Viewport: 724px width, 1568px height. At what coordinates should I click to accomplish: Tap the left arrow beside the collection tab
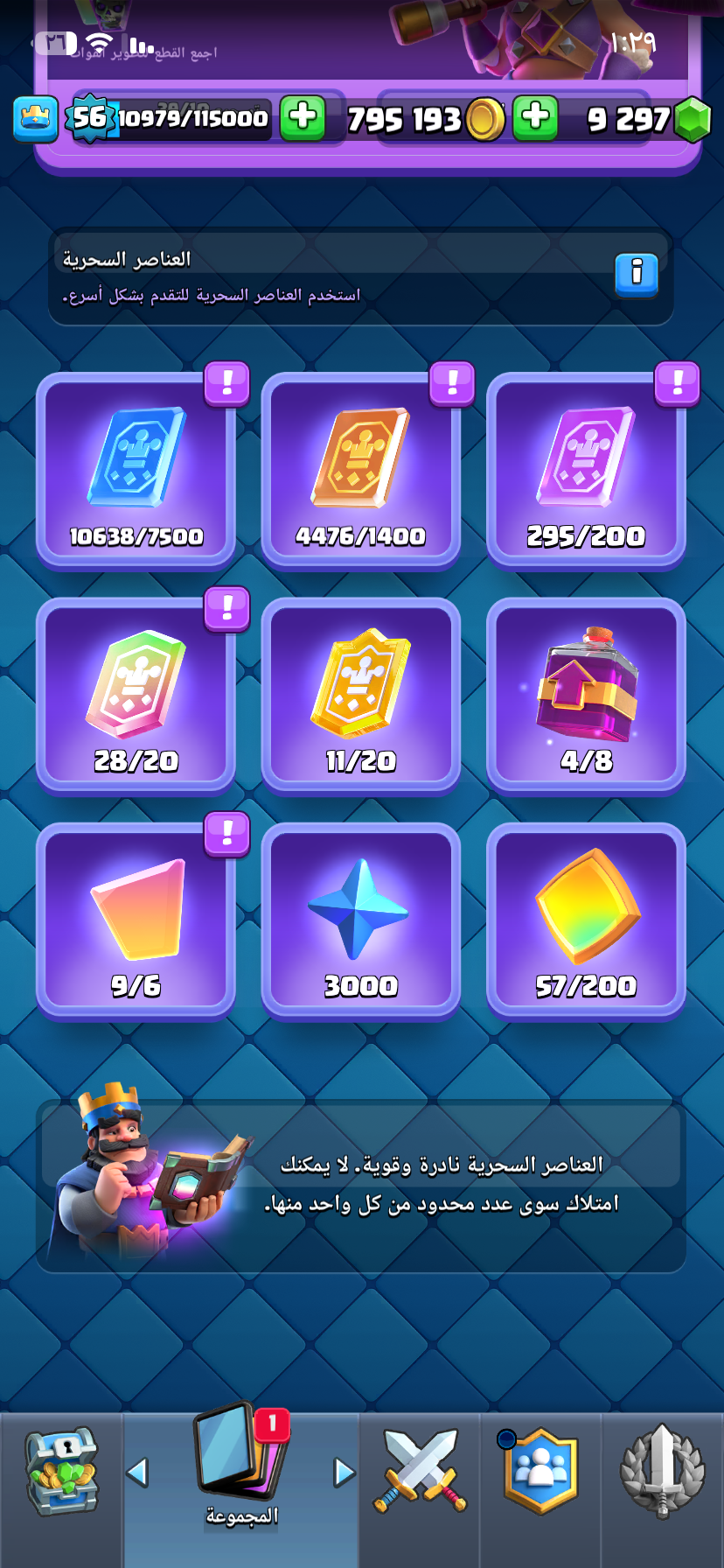[x=137, y=1472]
